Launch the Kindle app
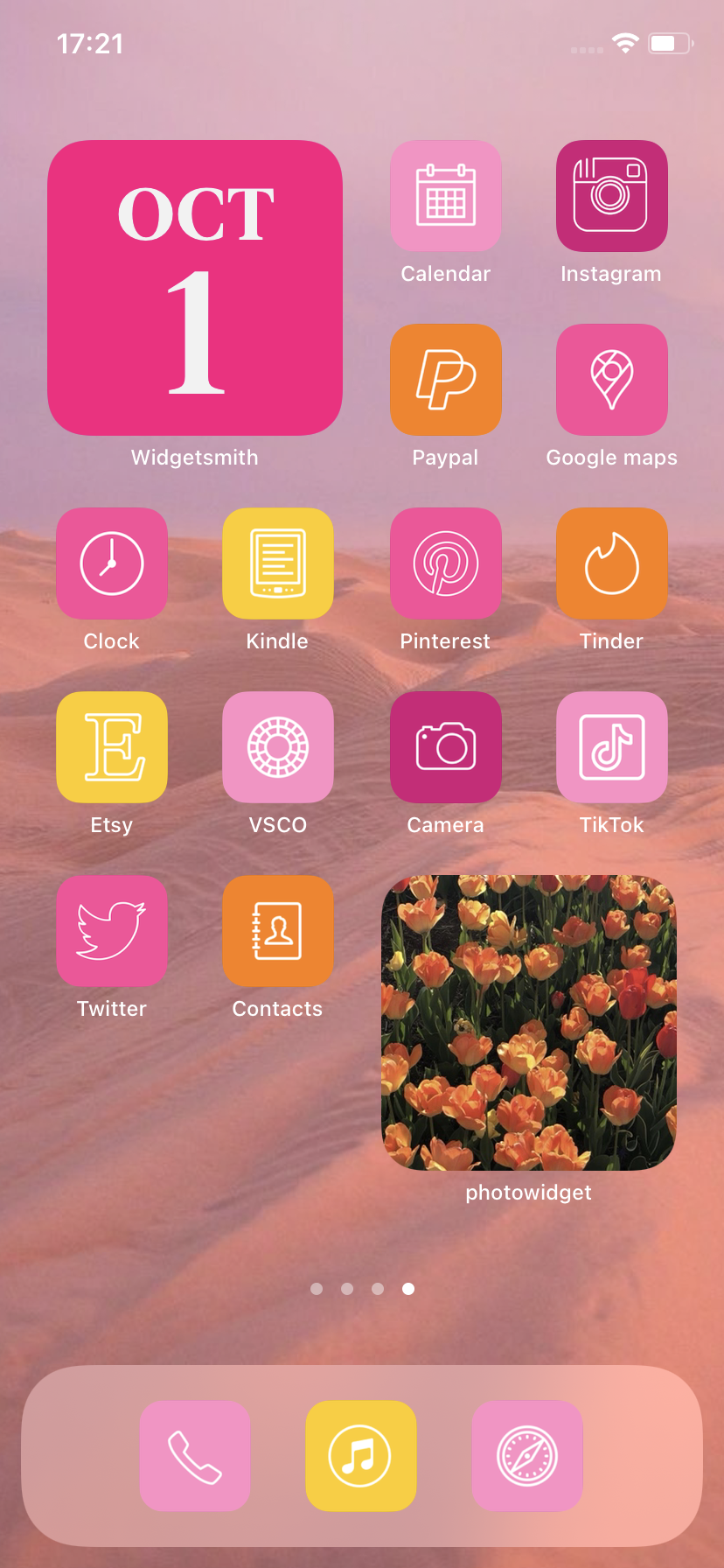 (278, 563)
